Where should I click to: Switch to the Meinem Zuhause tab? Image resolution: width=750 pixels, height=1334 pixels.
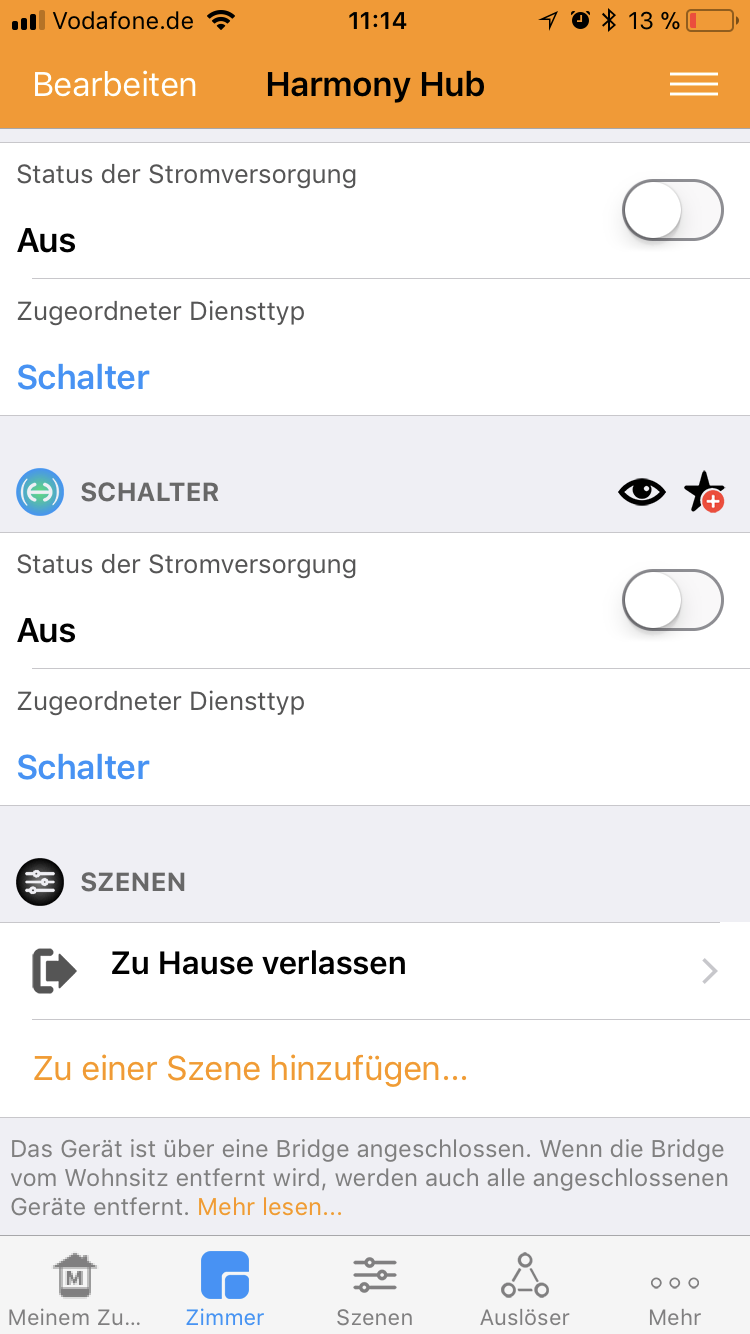coord(75,1289)
